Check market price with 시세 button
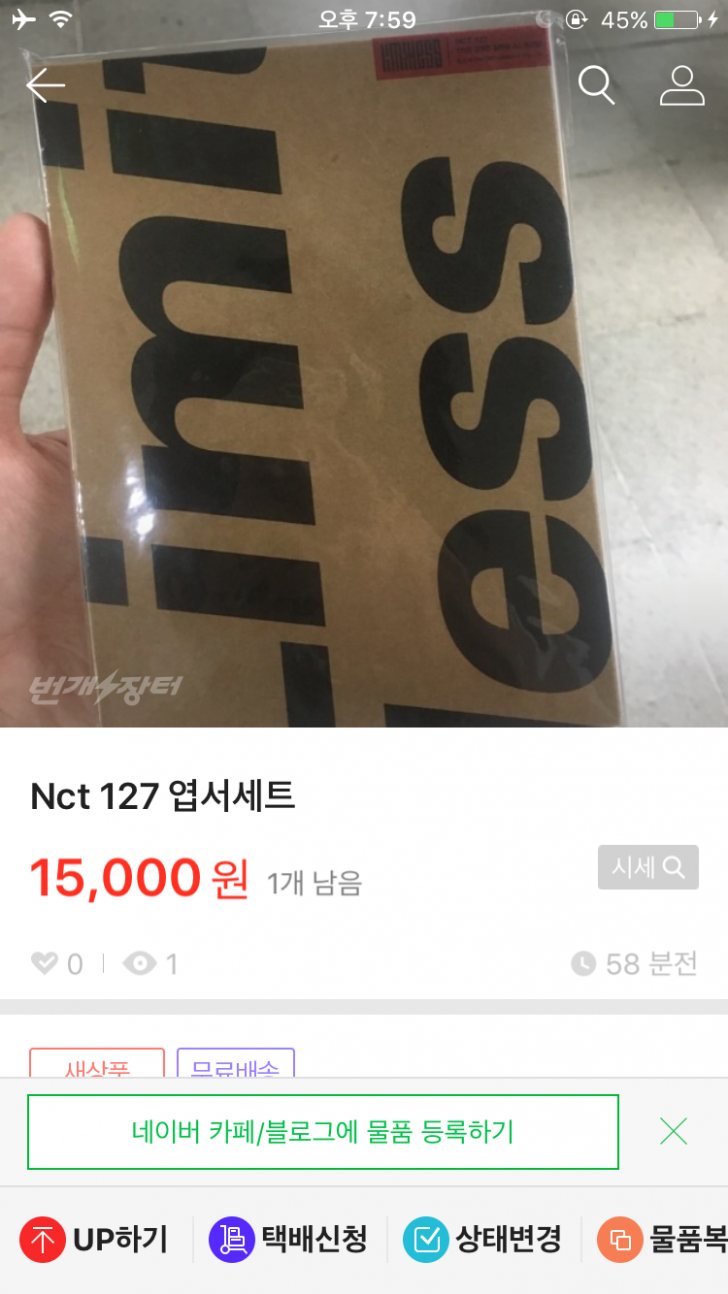728x1294 pixels. [x=648, y=867]
